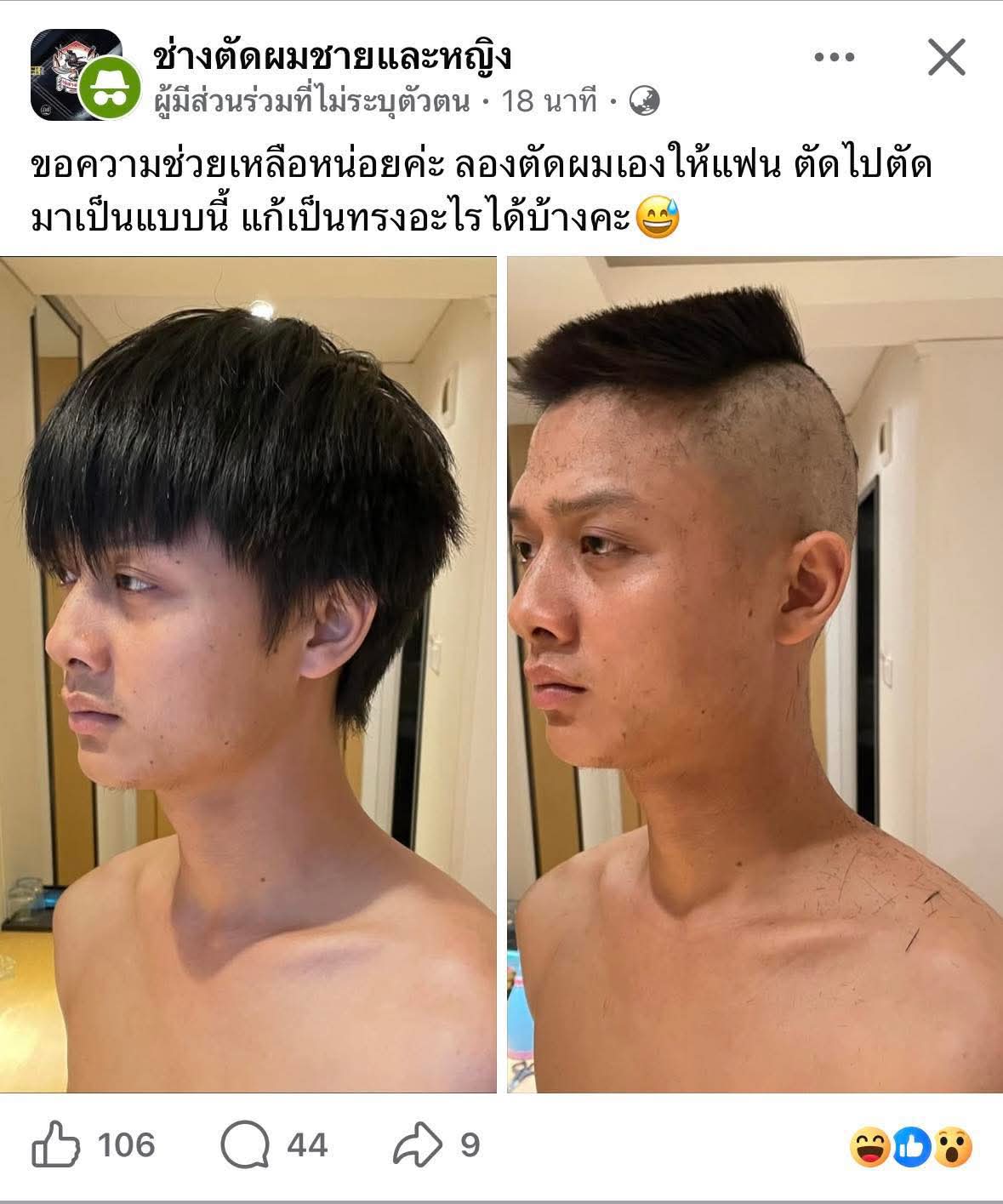Open the three-dot post options menu
The width and height of the screenshot is (1003, 1204).
tap(834, 58)
